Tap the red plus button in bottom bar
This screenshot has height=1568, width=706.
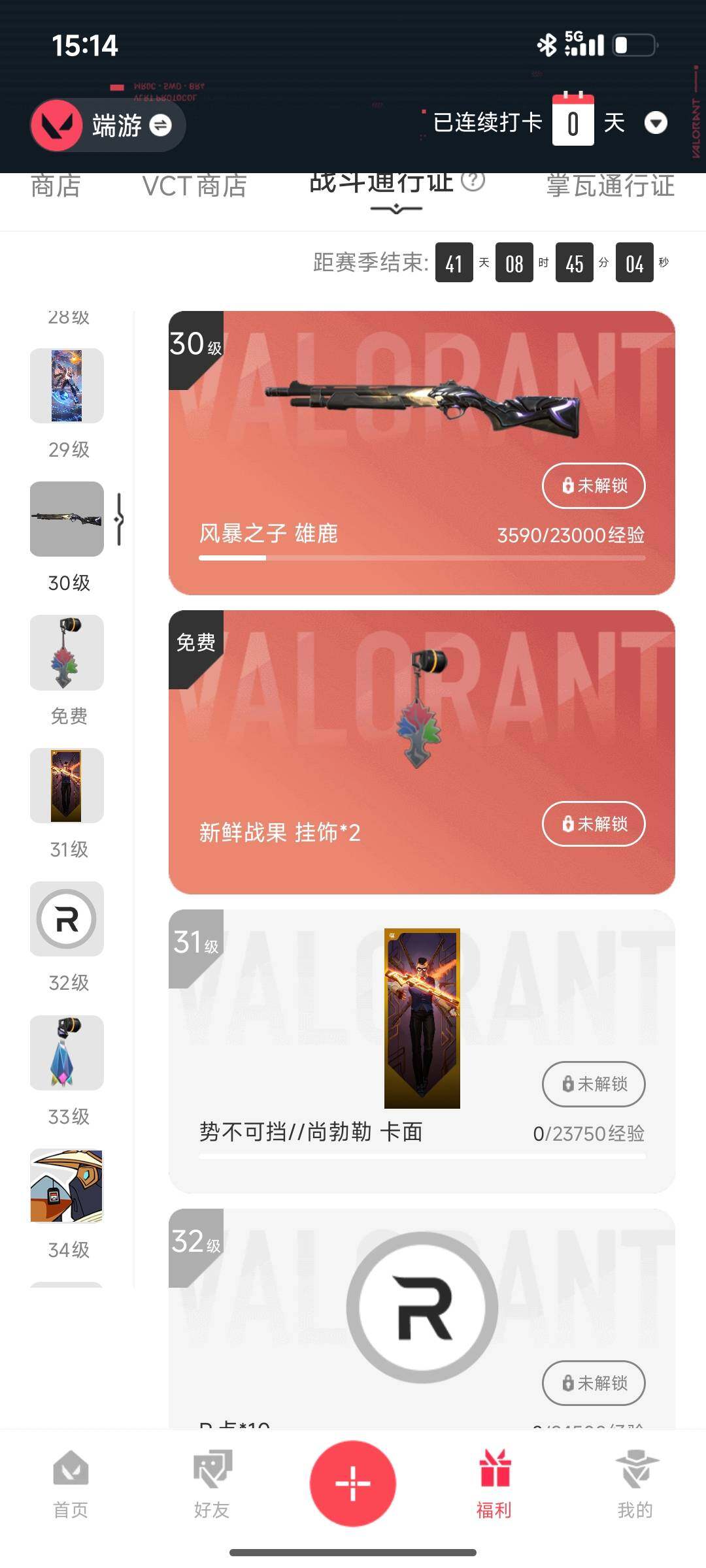tap(353, 1483)
